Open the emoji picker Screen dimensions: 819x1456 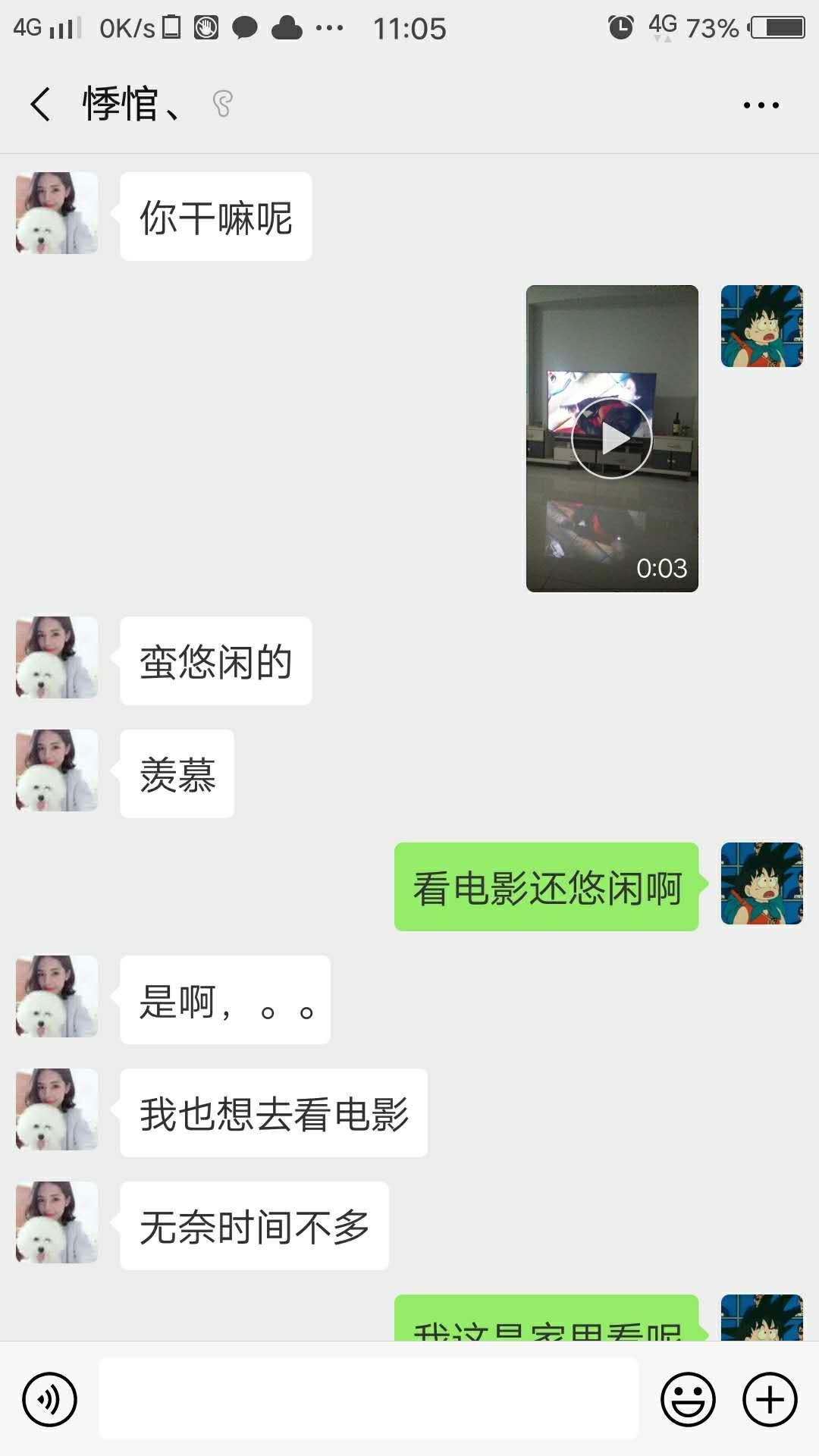click(x=688, y=1399)
